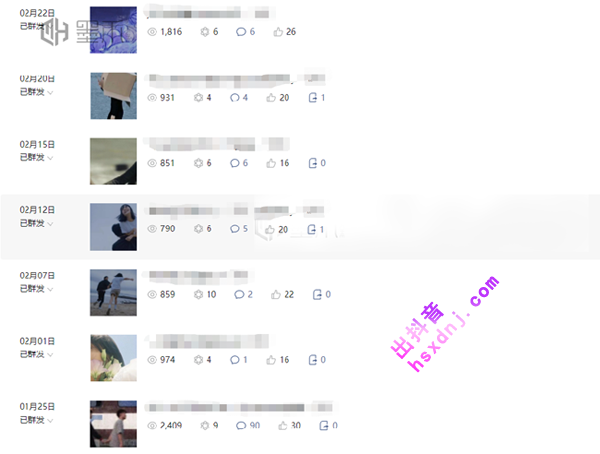Expand the 已群发 dropdown for 02月07日
The width and height of the screenshot is (600, 454).
(x=50, y=289)
